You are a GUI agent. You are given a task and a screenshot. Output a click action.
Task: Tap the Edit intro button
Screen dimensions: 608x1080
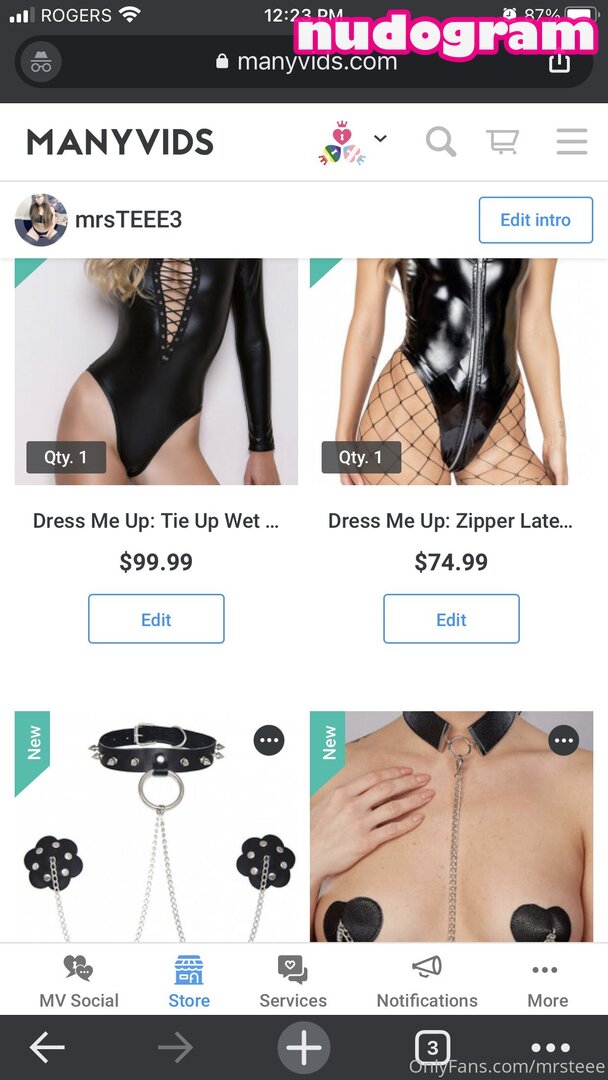click(x=535, y=220)
